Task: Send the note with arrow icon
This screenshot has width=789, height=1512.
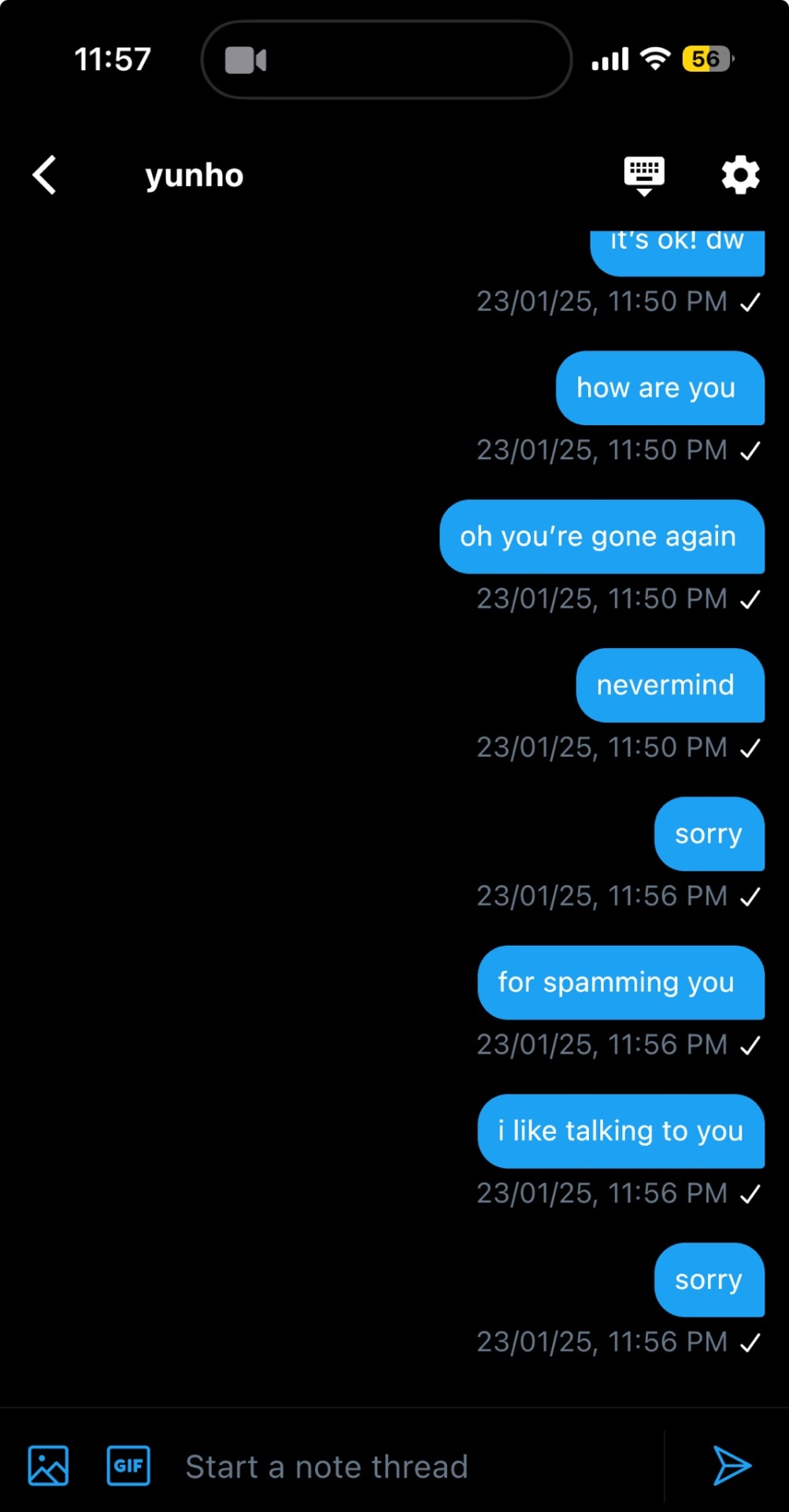Action: point(732,1466)
